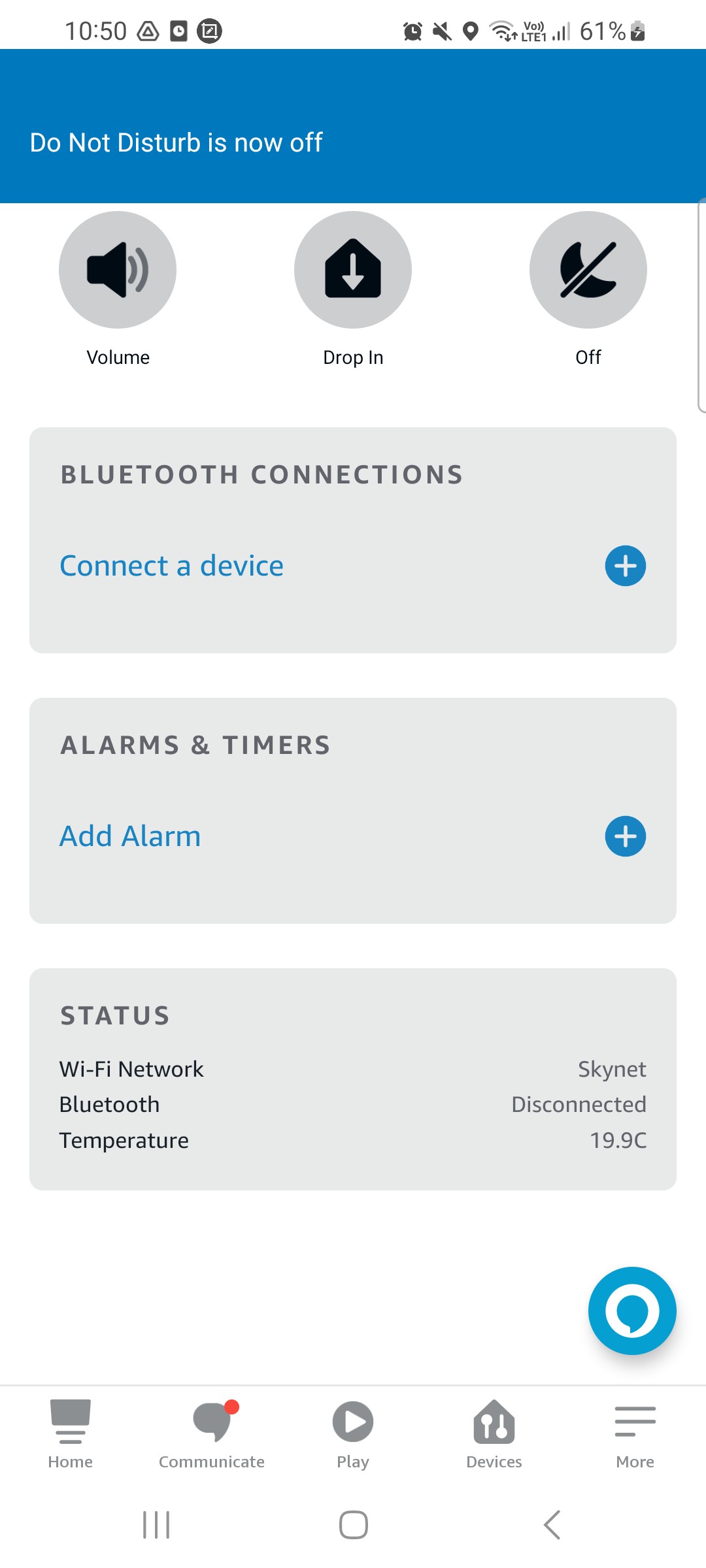Open the Play tab
The width and height of the screenshot is (706, 1568).
pos(353,1434)
